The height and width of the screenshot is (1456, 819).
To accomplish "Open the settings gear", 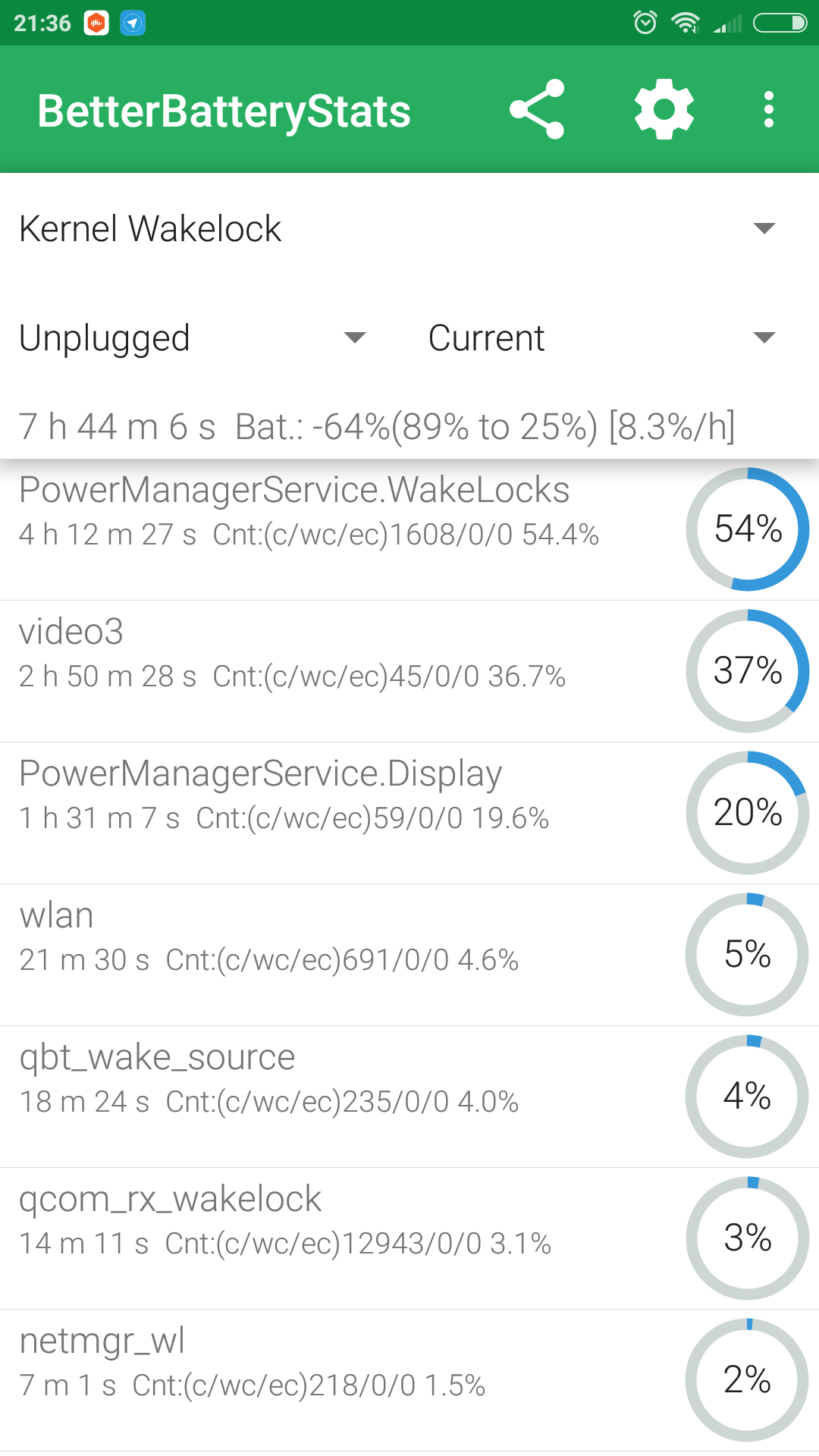I will pyautogui.click(x=664, y=109).
